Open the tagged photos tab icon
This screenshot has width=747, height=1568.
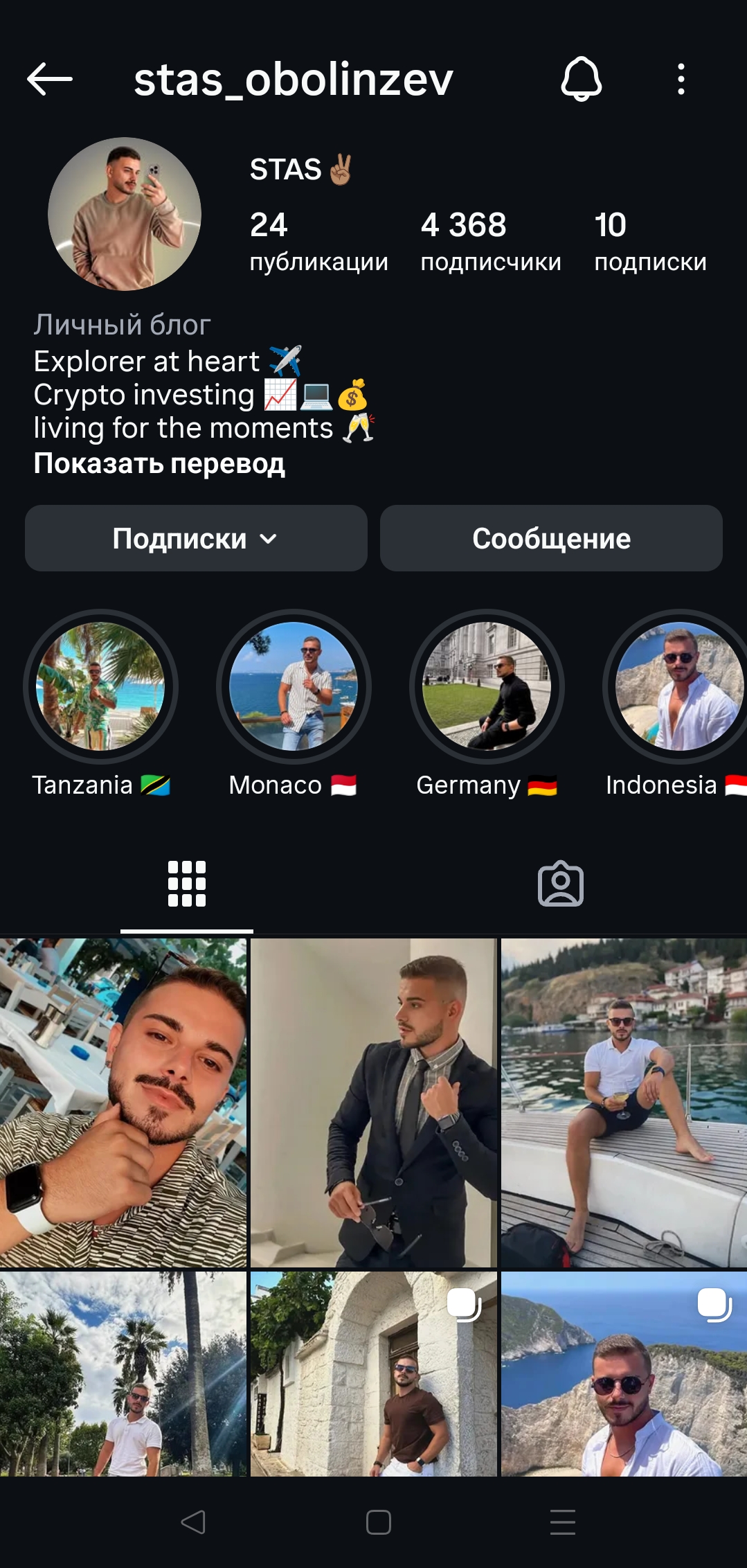tap(560, 884)
